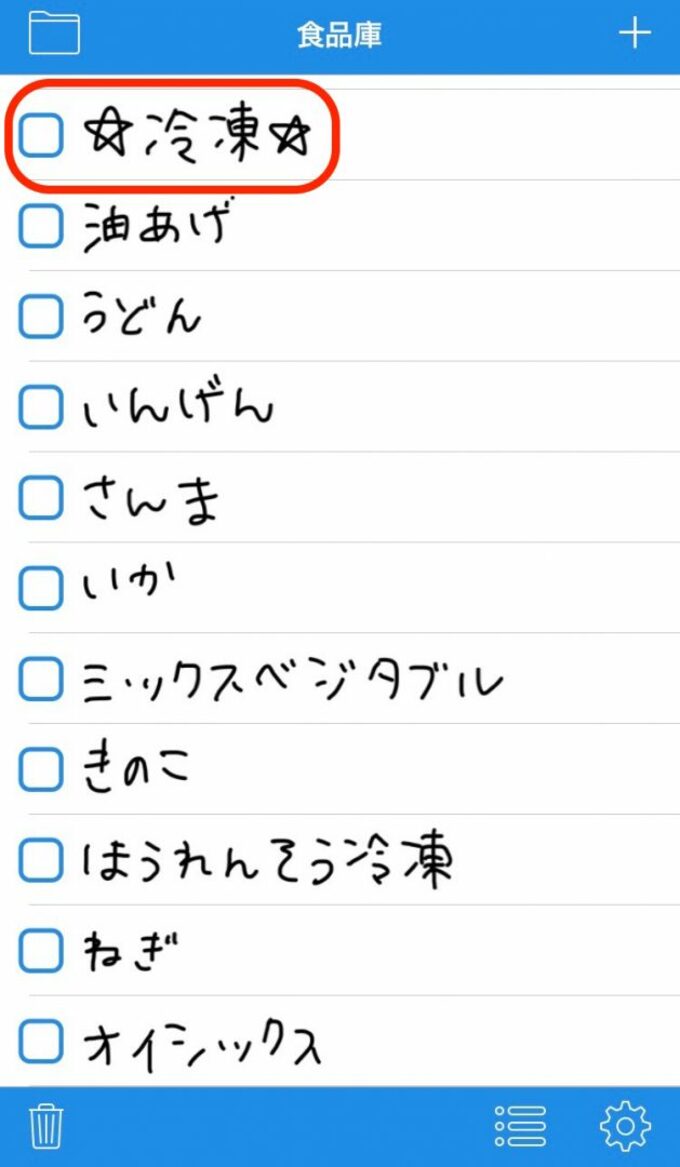This screenshot has height=1167, width=680.
Task: Check the 油あげ checkbox
Action: point(42,226)
